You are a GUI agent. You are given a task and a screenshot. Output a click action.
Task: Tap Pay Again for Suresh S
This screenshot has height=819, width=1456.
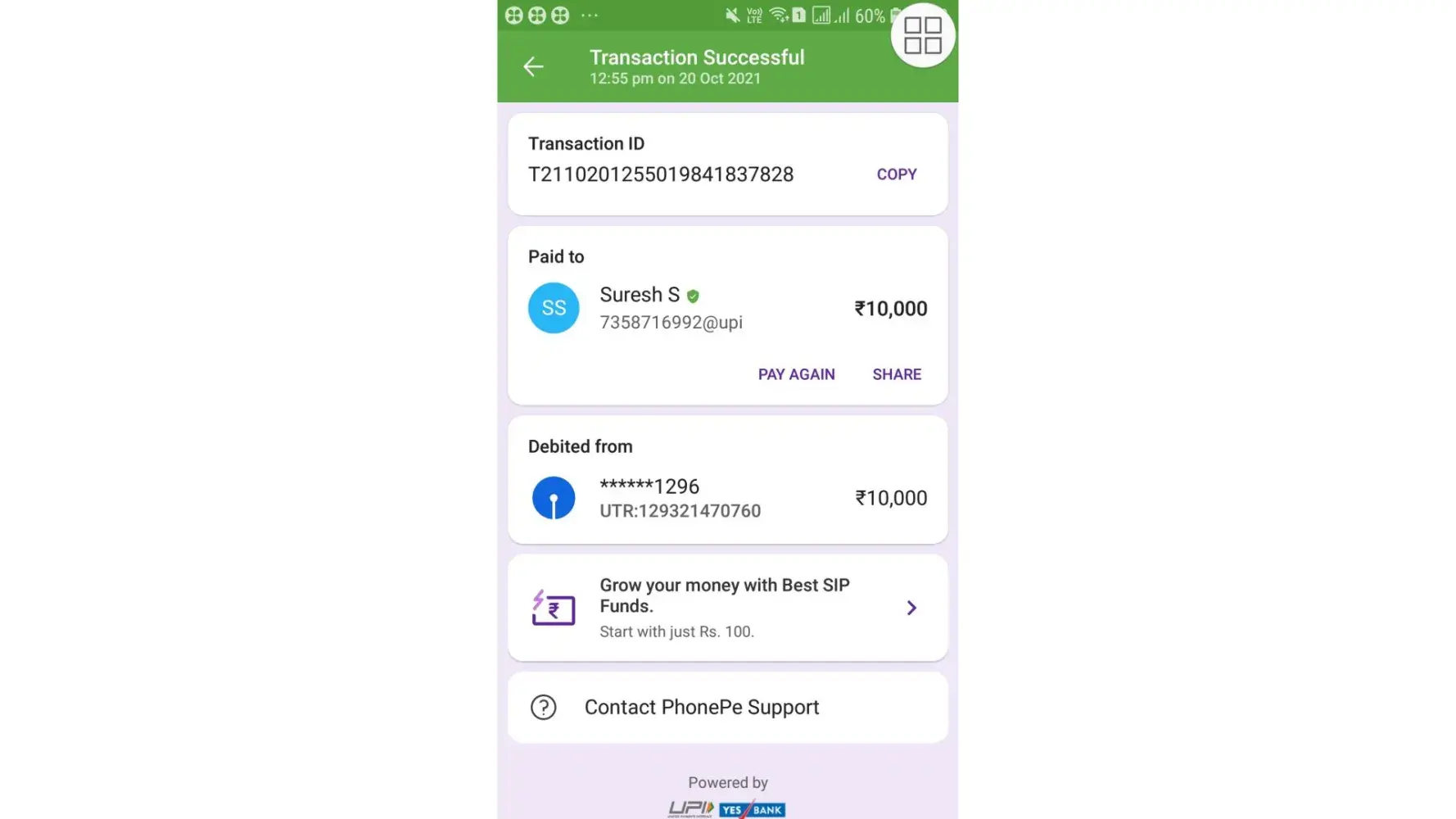[x=796, y=374]
